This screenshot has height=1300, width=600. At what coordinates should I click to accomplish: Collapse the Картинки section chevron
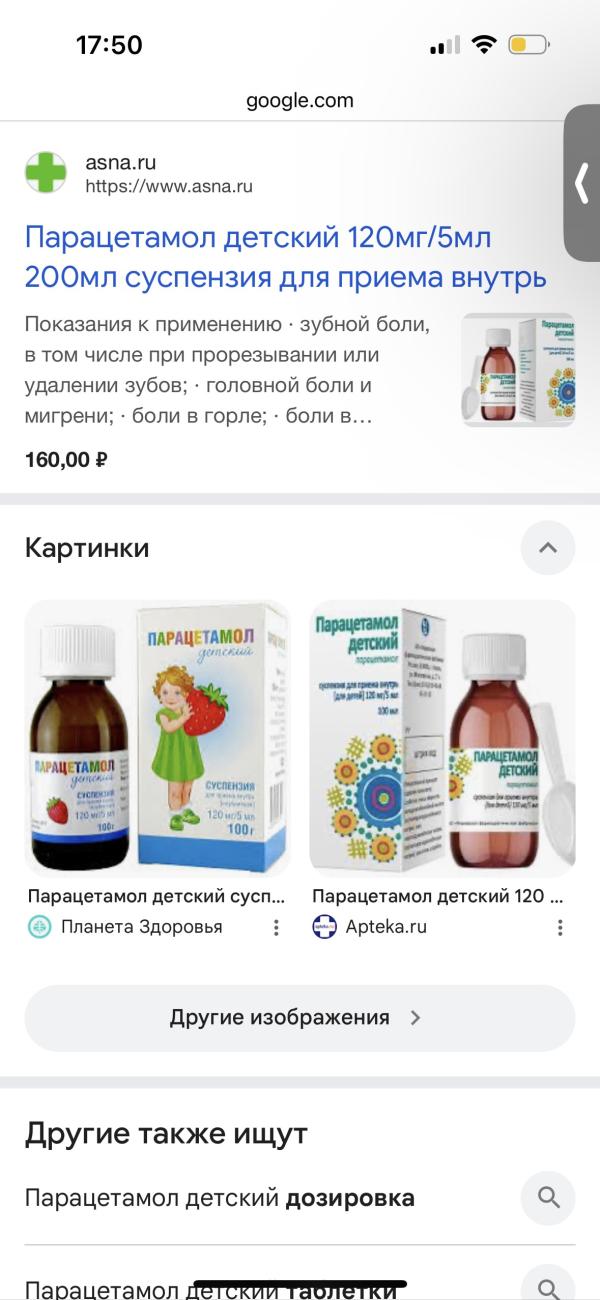pos(548,548)
